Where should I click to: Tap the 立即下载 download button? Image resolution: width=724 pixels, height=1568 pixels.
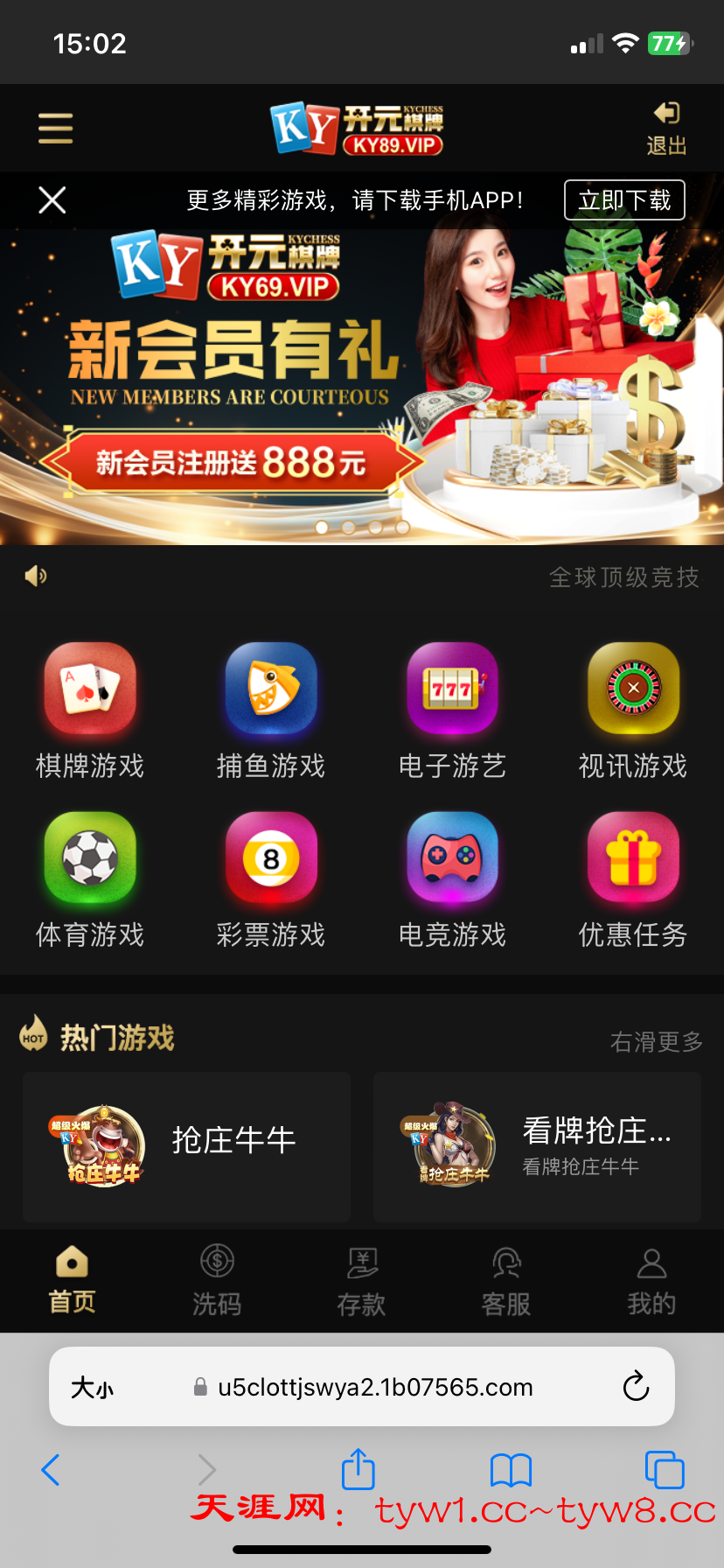pyautogui.click(x=624, y=200)
